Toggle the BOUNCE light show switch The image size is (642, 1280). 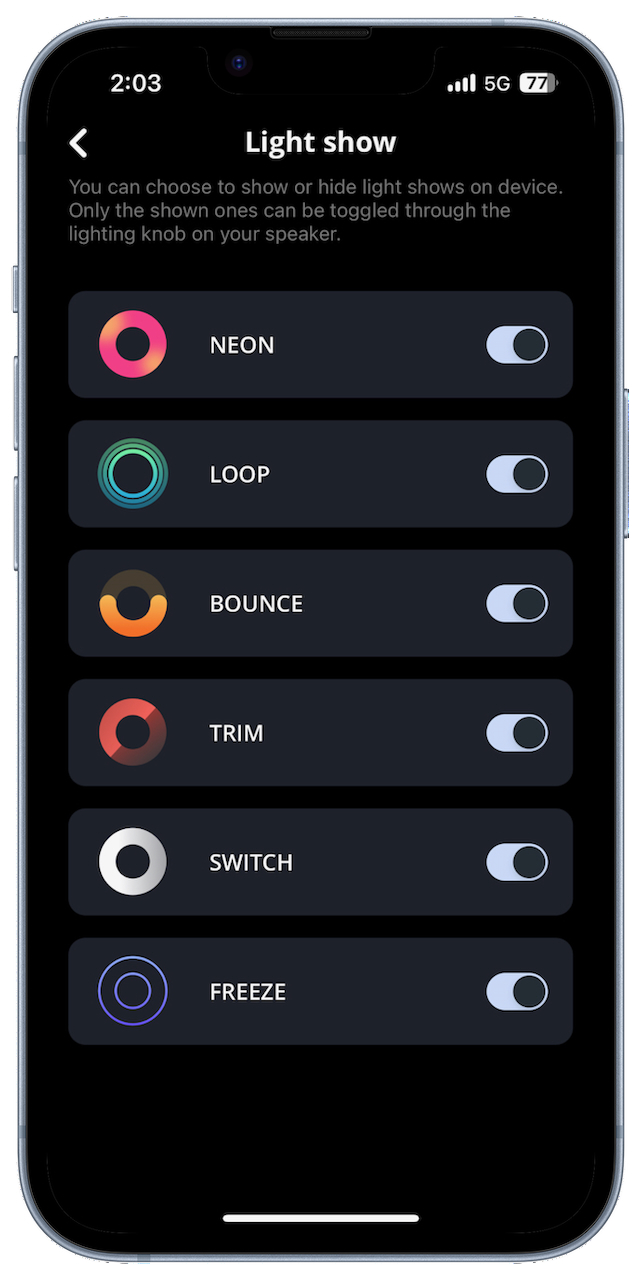517,604
